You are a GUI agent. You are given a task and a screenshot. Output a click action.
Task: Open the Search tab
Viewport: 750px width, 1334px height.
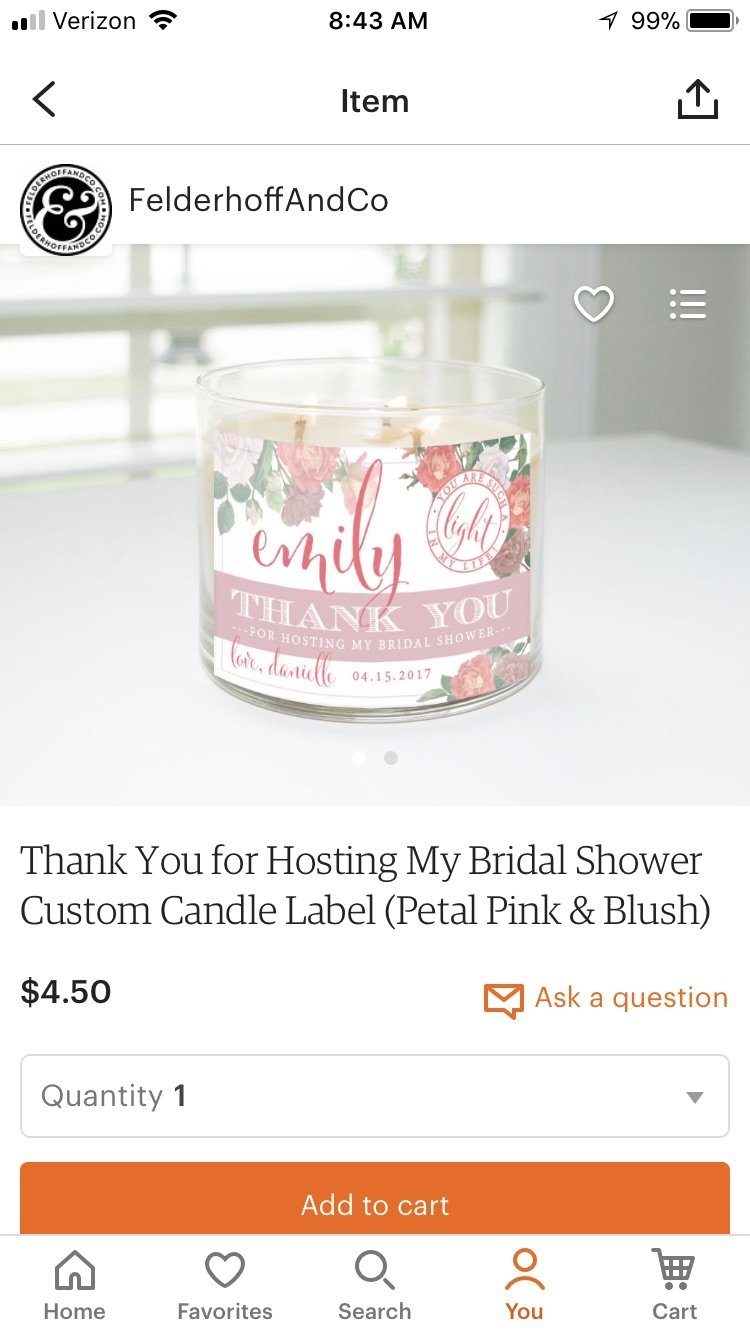(x=374, y=1286)
